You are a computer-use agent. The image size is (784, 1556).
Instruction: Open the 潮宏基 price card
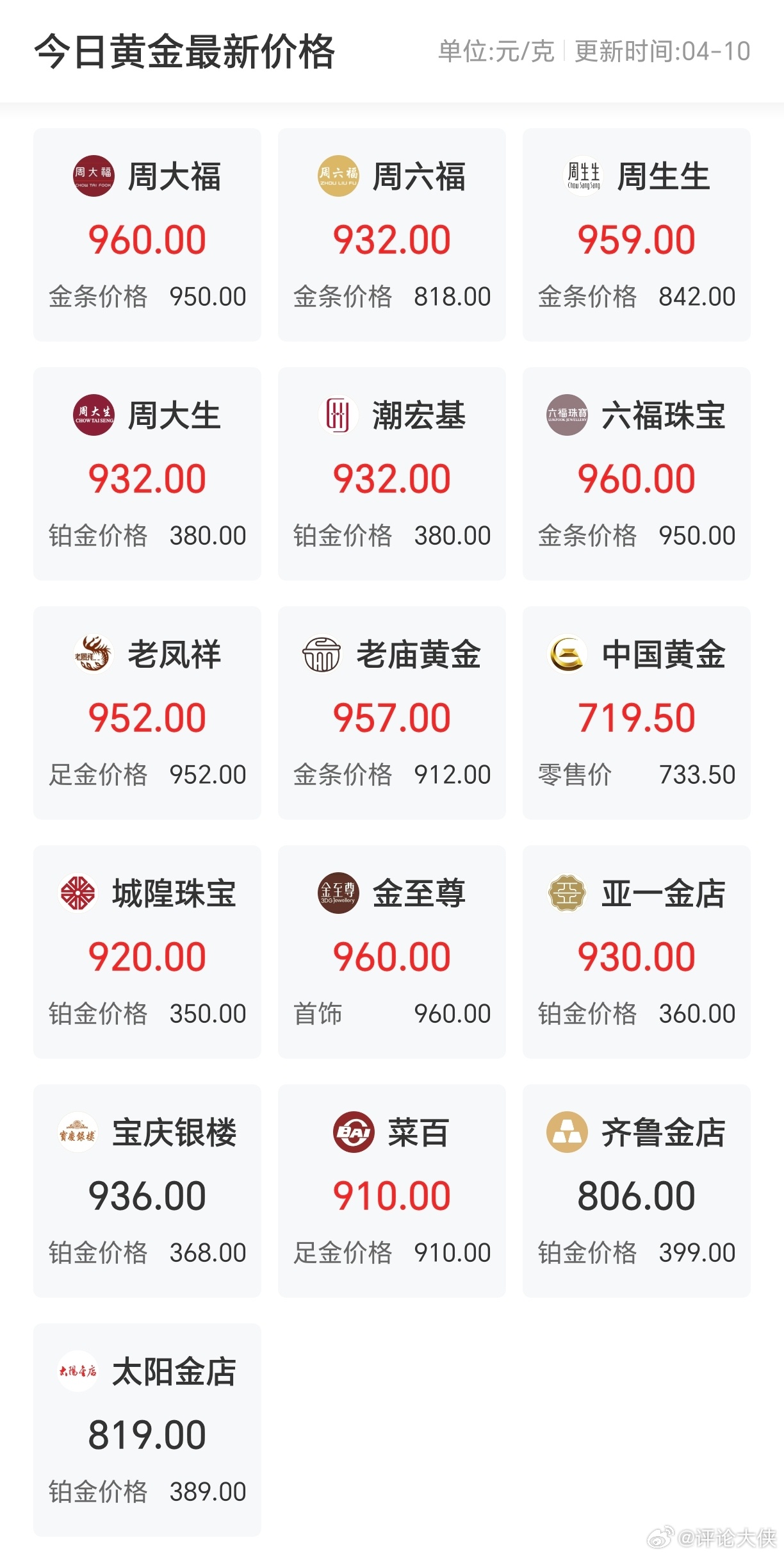coord(392,474)
